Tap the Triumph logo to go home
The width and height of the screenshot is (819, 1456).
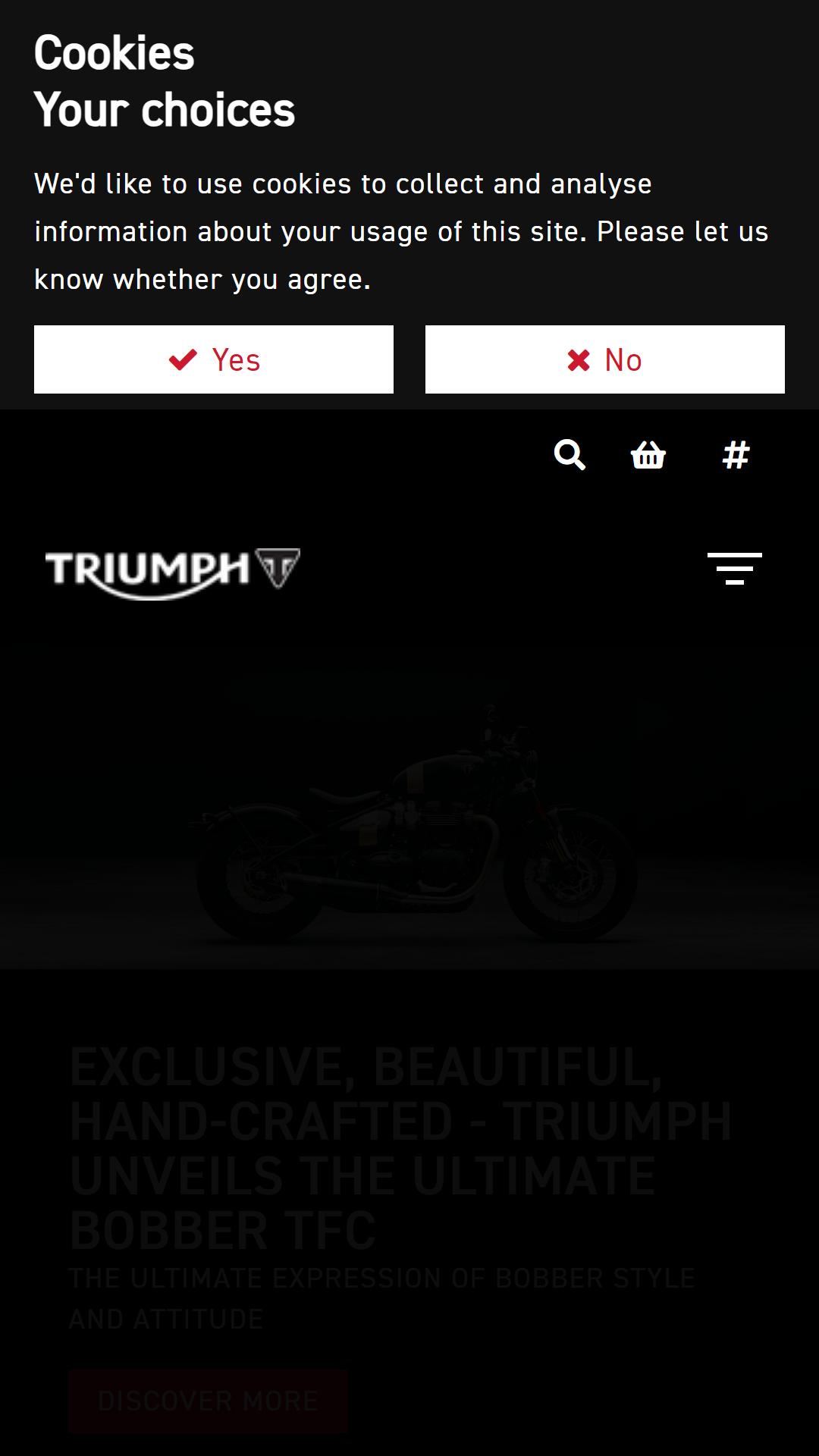(x=173, y=572)
